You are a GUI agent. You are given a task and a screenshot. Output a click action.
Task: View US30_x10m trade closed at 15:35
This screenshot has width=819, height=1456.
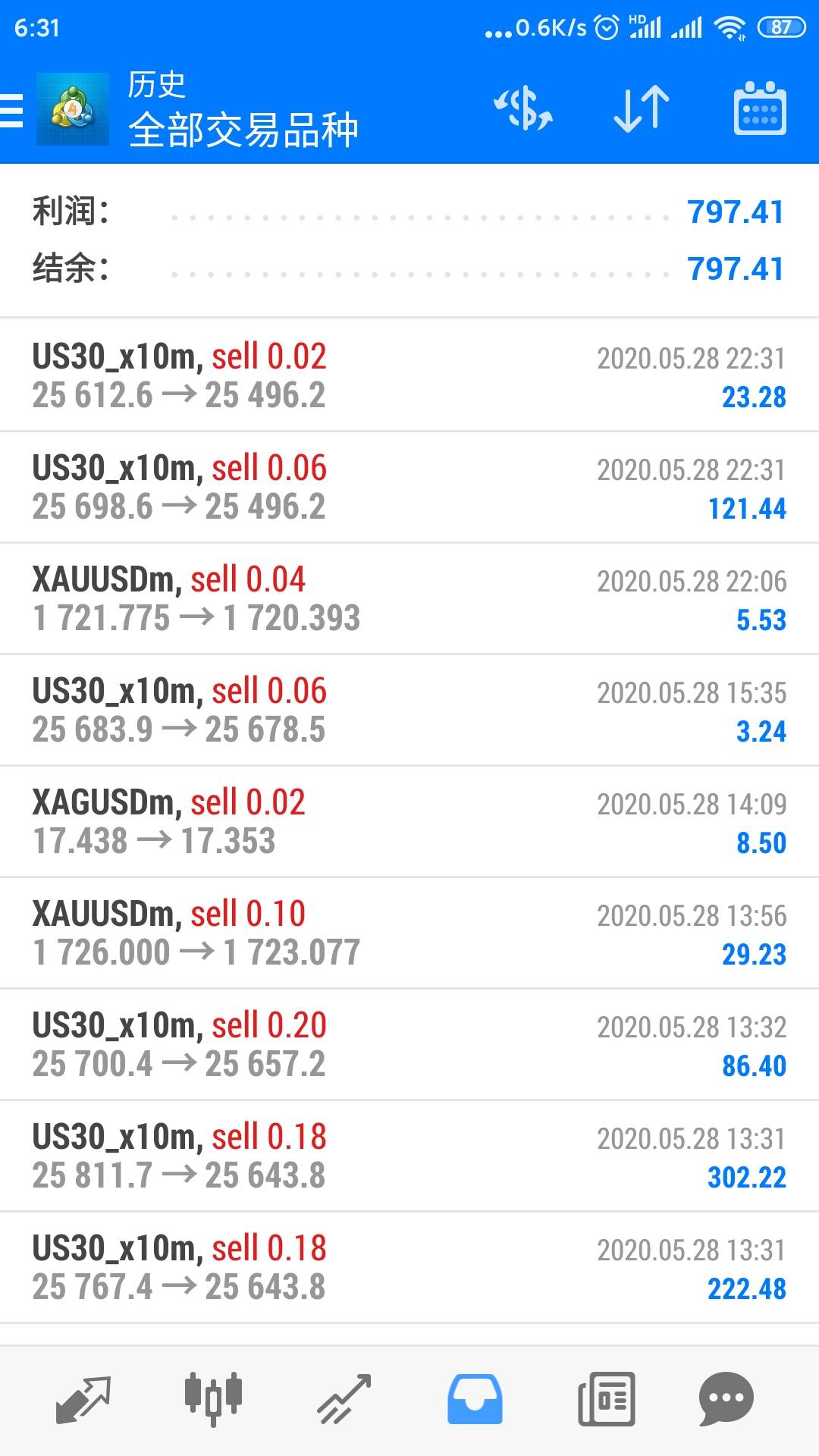[x=409, y=711]
